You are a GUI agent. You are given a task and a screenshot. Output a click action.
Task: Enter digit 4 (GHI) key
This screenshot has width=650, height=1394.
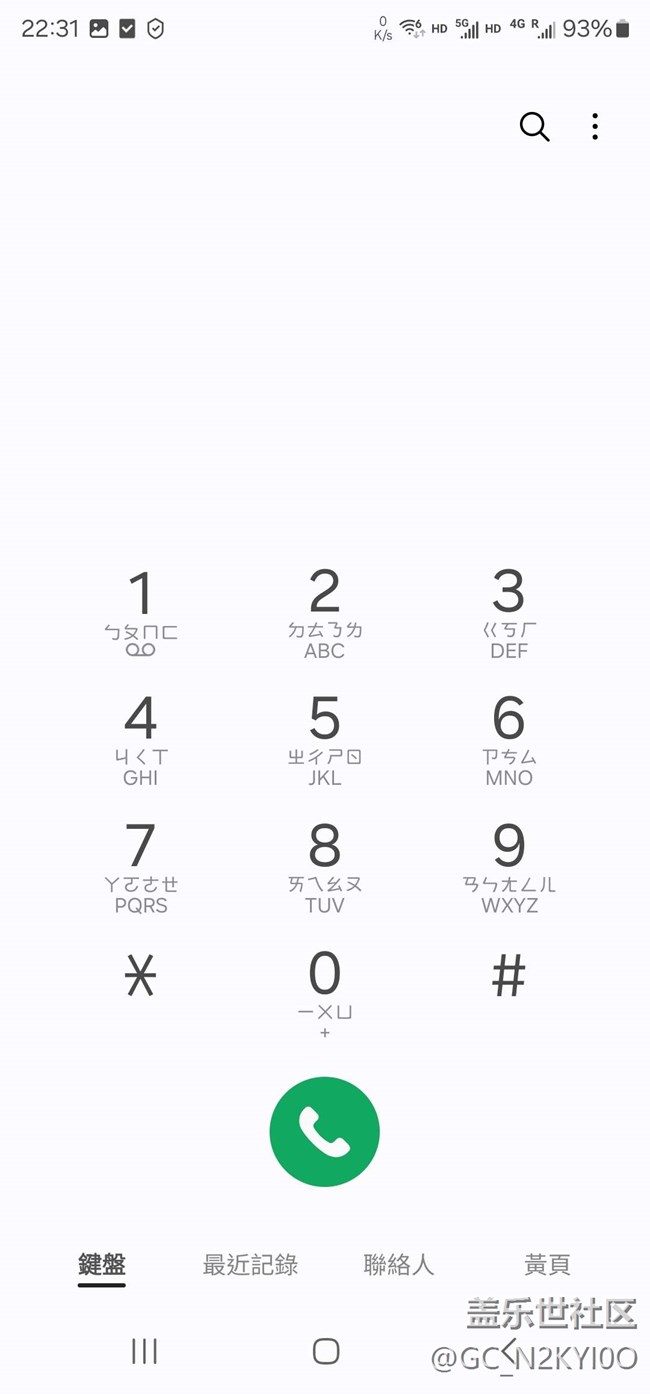pyautogui.click(x=141, y=738)
